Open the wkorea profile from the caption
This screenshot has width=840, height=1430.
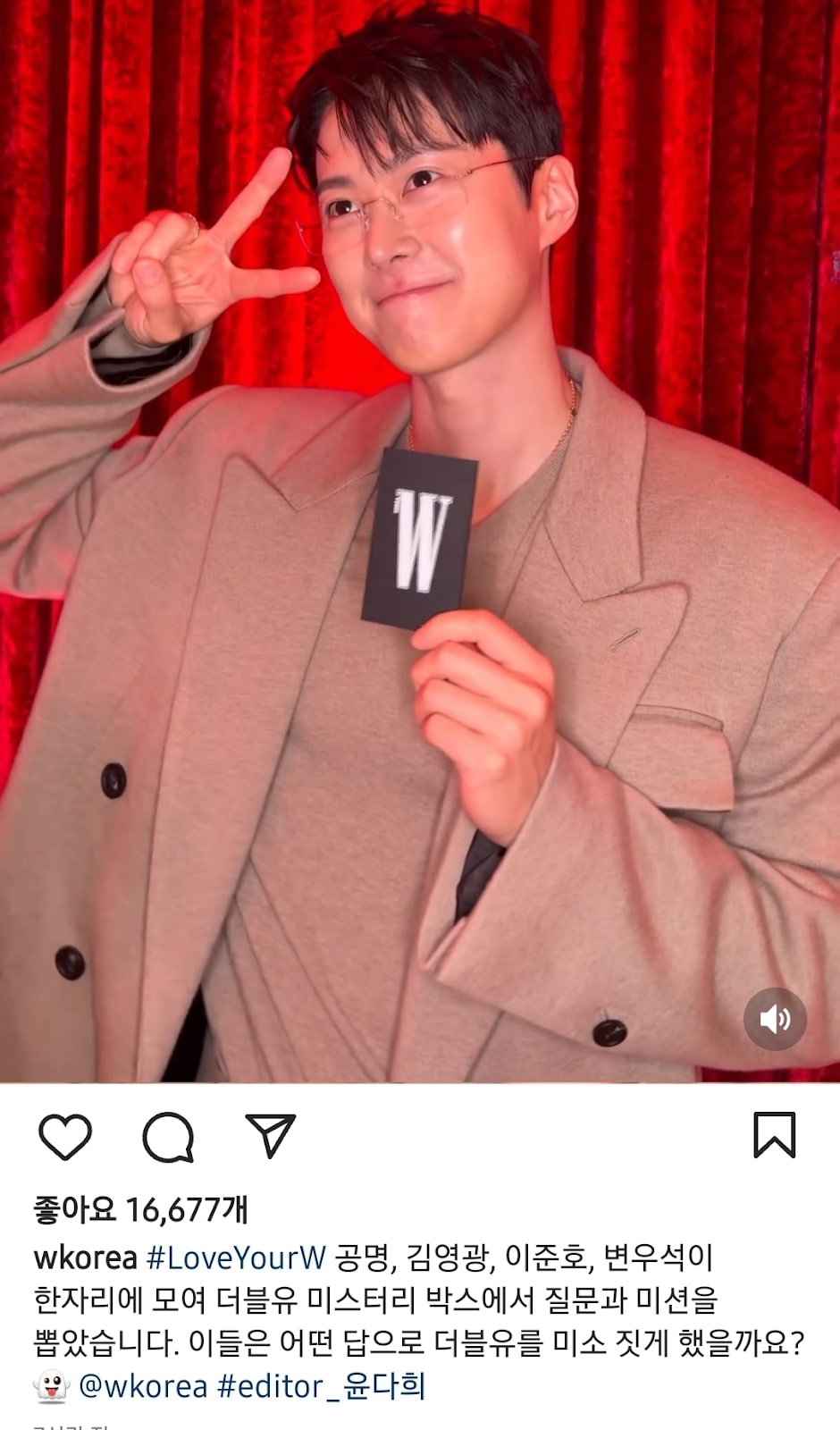85,1258
